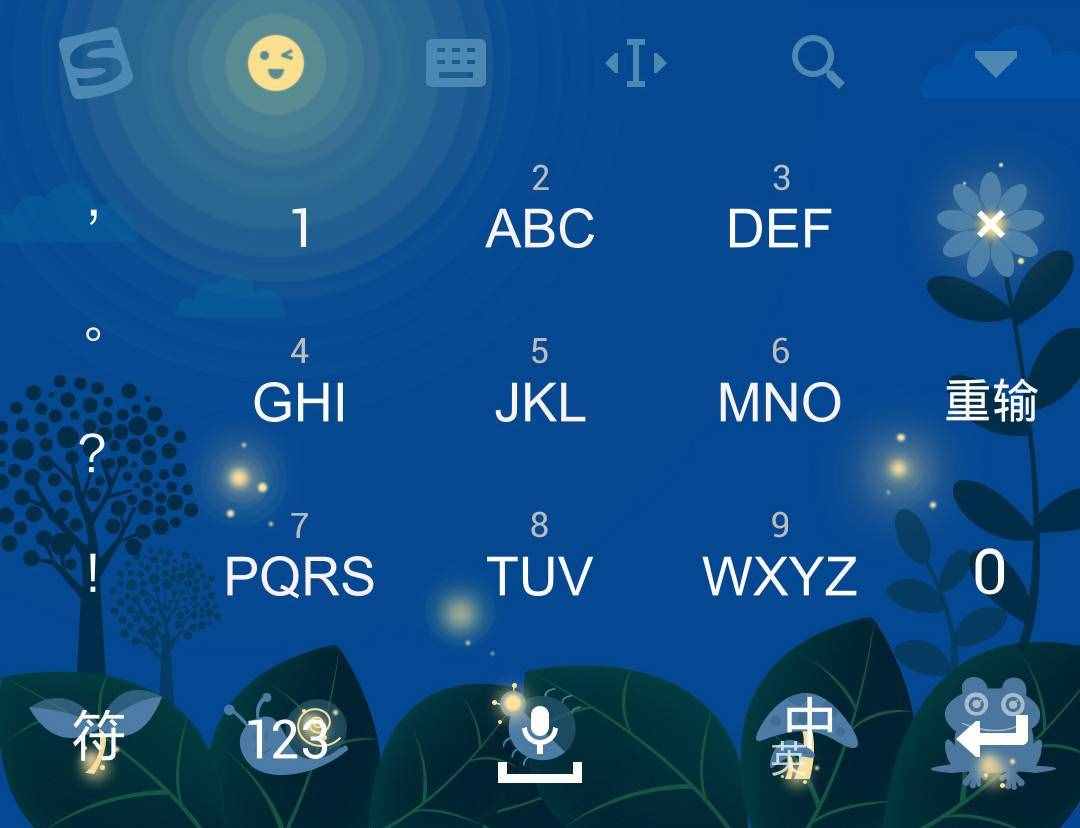The height and width of the screenshot is (828, 1080).
Task: Open the search tool
Action: tap(817, 63)
